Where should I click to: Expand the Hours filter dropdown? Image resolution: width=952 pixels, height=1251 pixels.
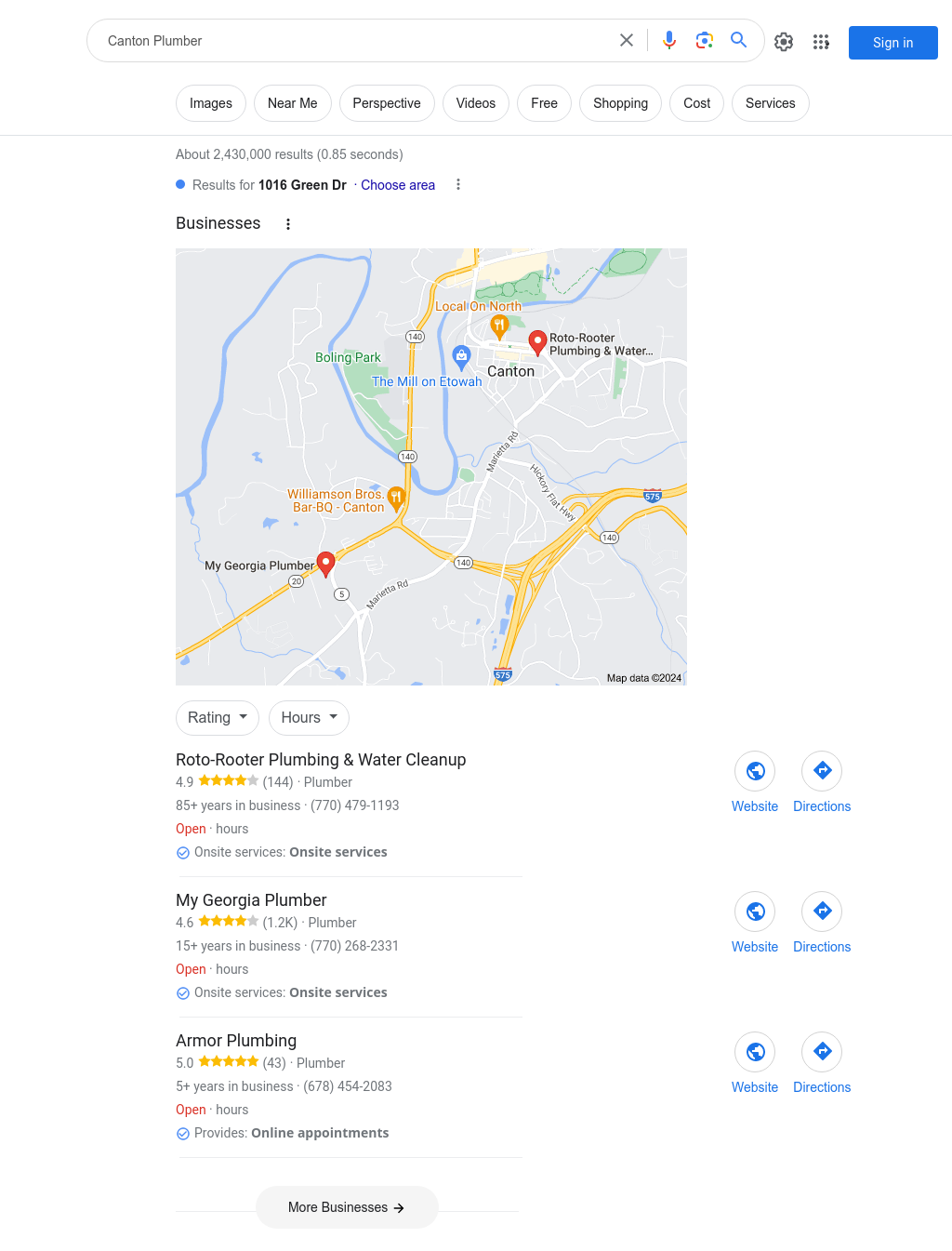point(309,718)
